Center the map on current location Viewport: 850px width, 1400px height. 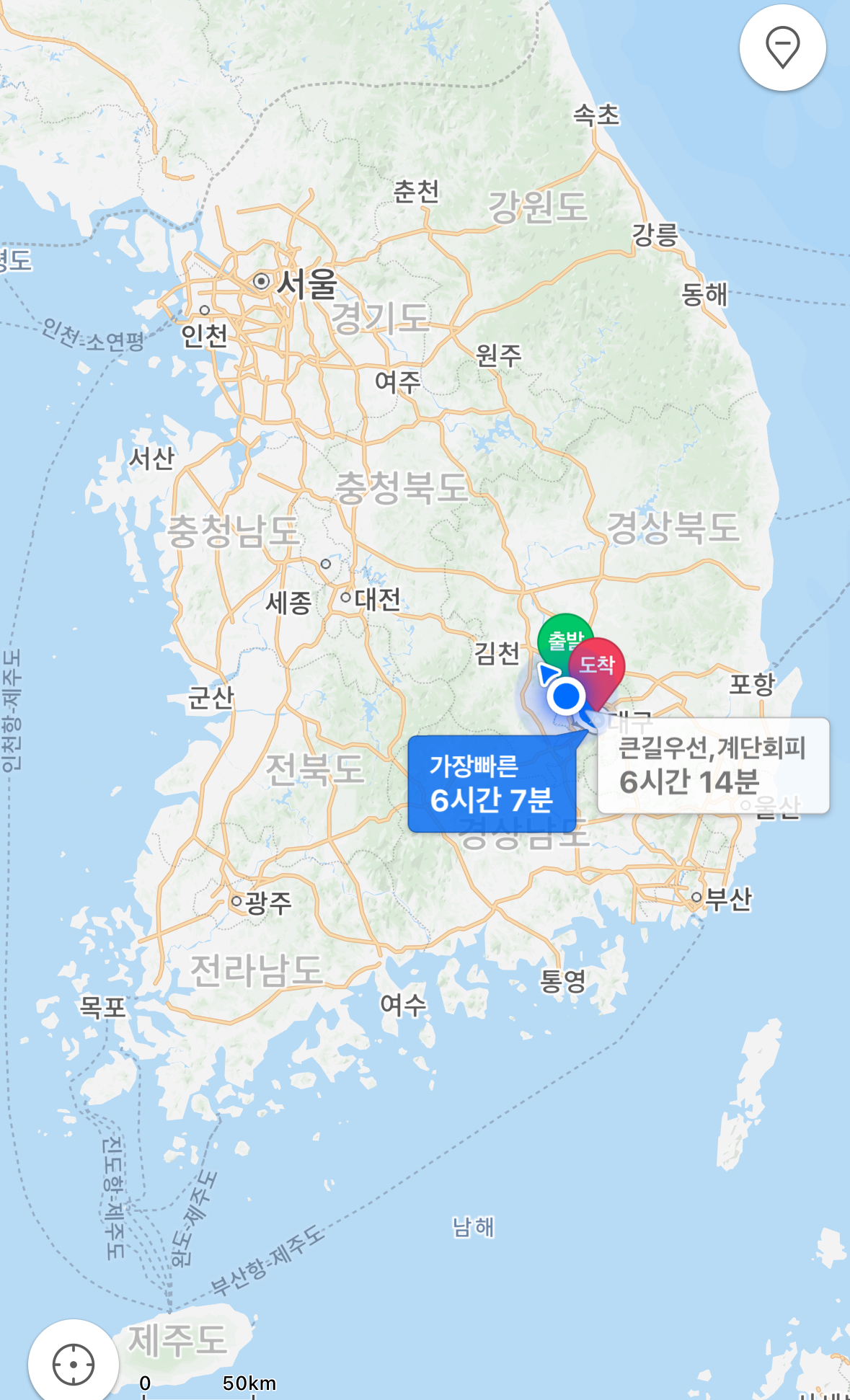(x=74, y=1363)
